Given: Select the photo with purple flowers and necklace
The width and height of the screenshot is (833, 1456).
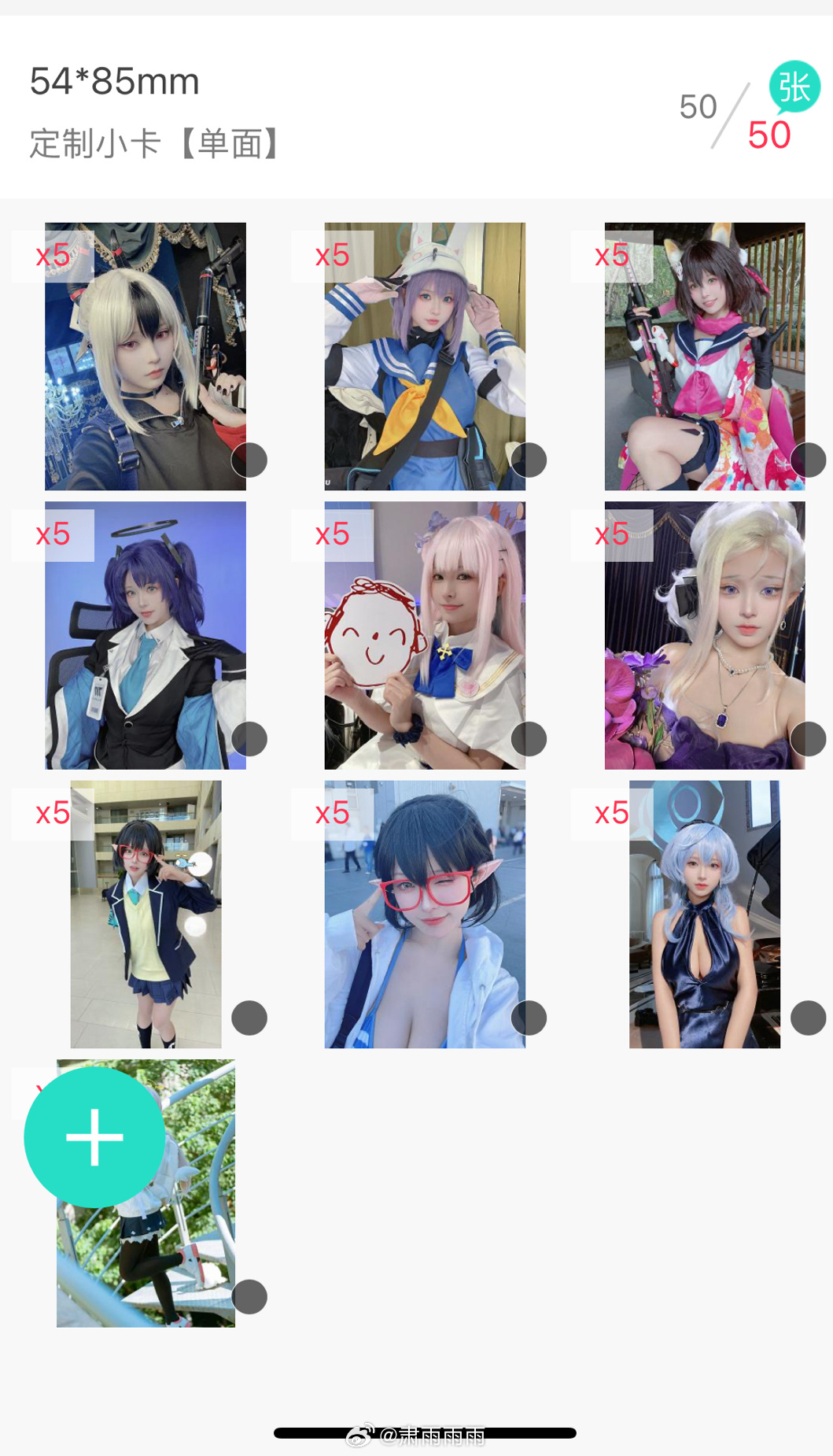Looking at the screenshot, I should point(705,635).
